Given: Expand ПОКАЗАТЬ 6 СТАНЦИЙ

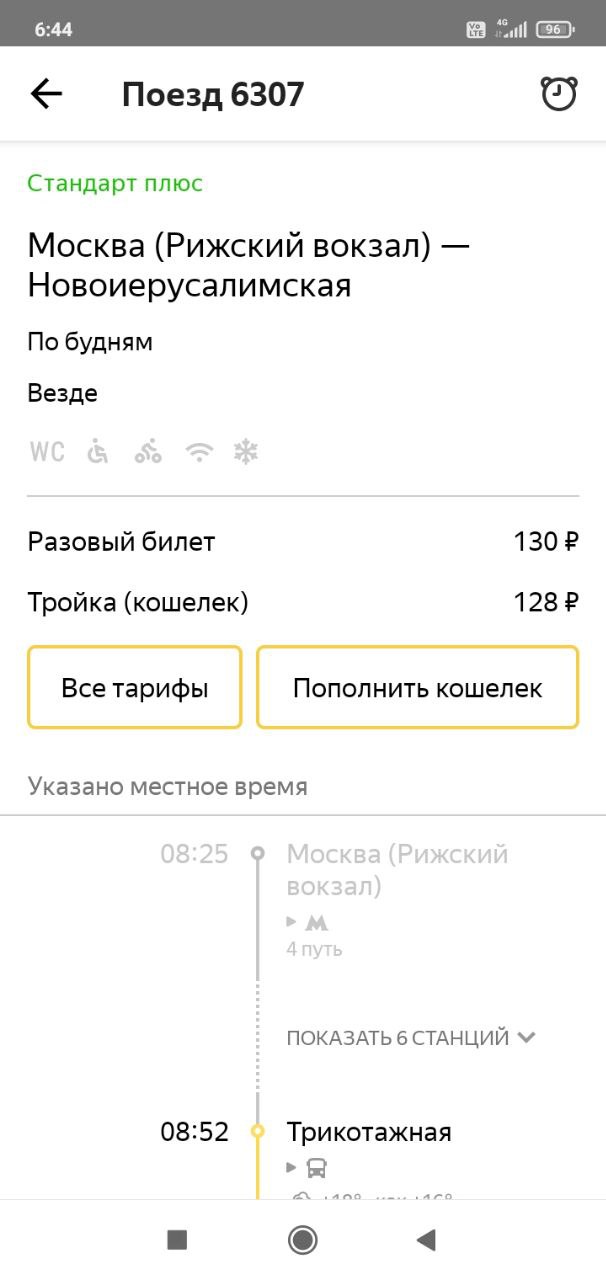Looking at the screenshot, I should click(411, 1038).
